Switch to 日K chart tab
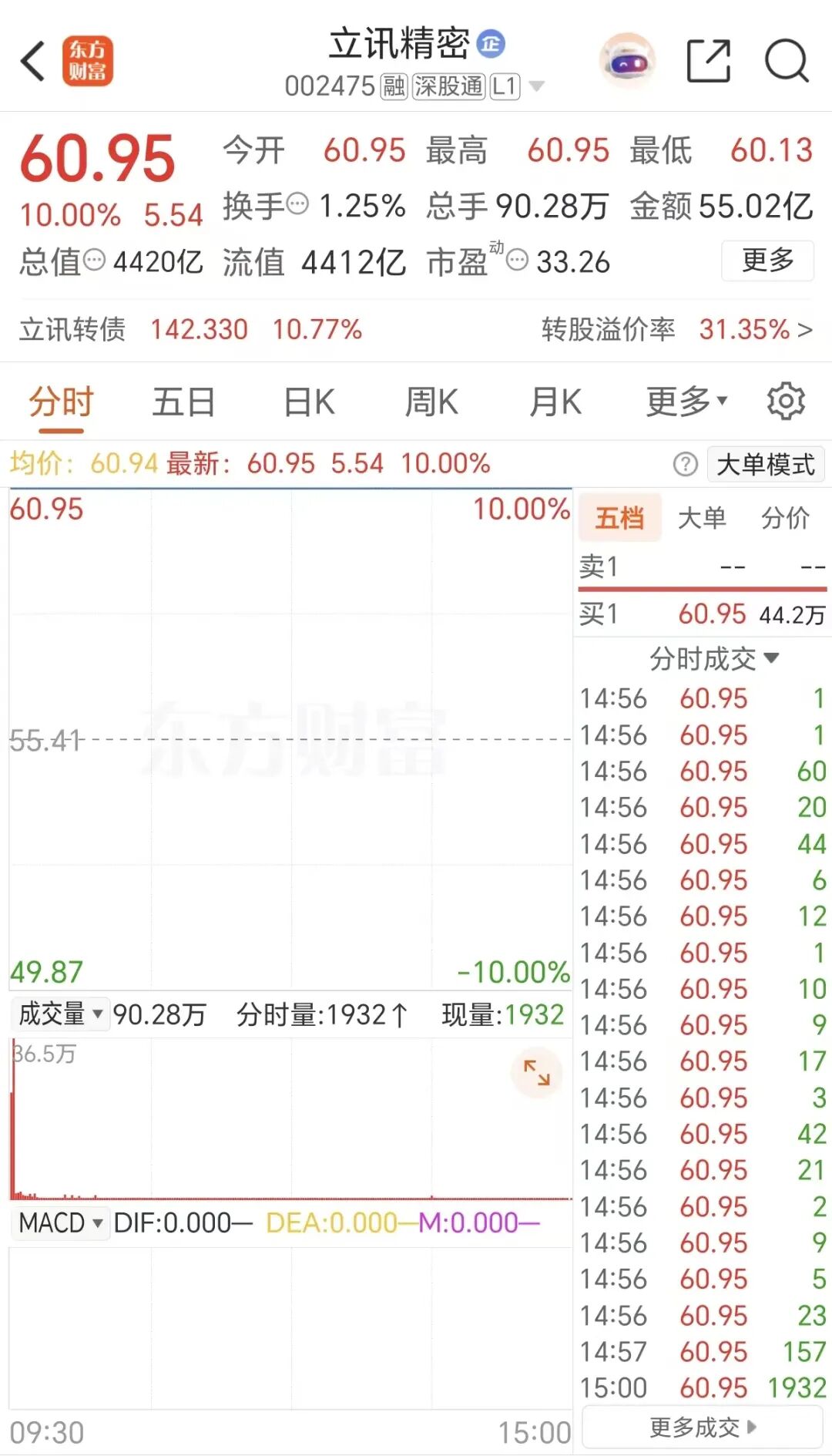This screenshot has width=832, height=1456. pyautogui.click(x=309, y=402)
